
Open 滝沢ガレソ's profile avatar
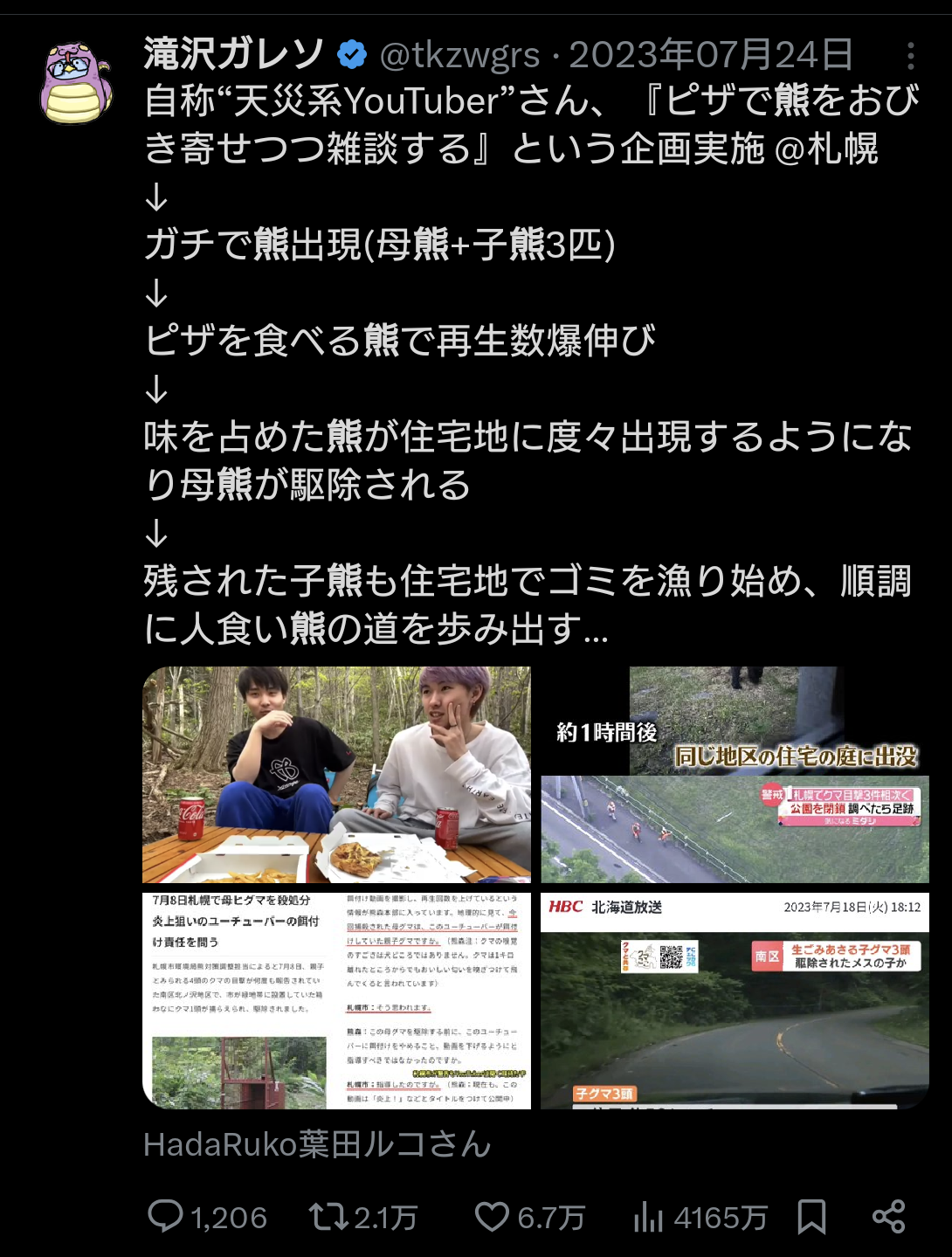[x=76, y=84]
